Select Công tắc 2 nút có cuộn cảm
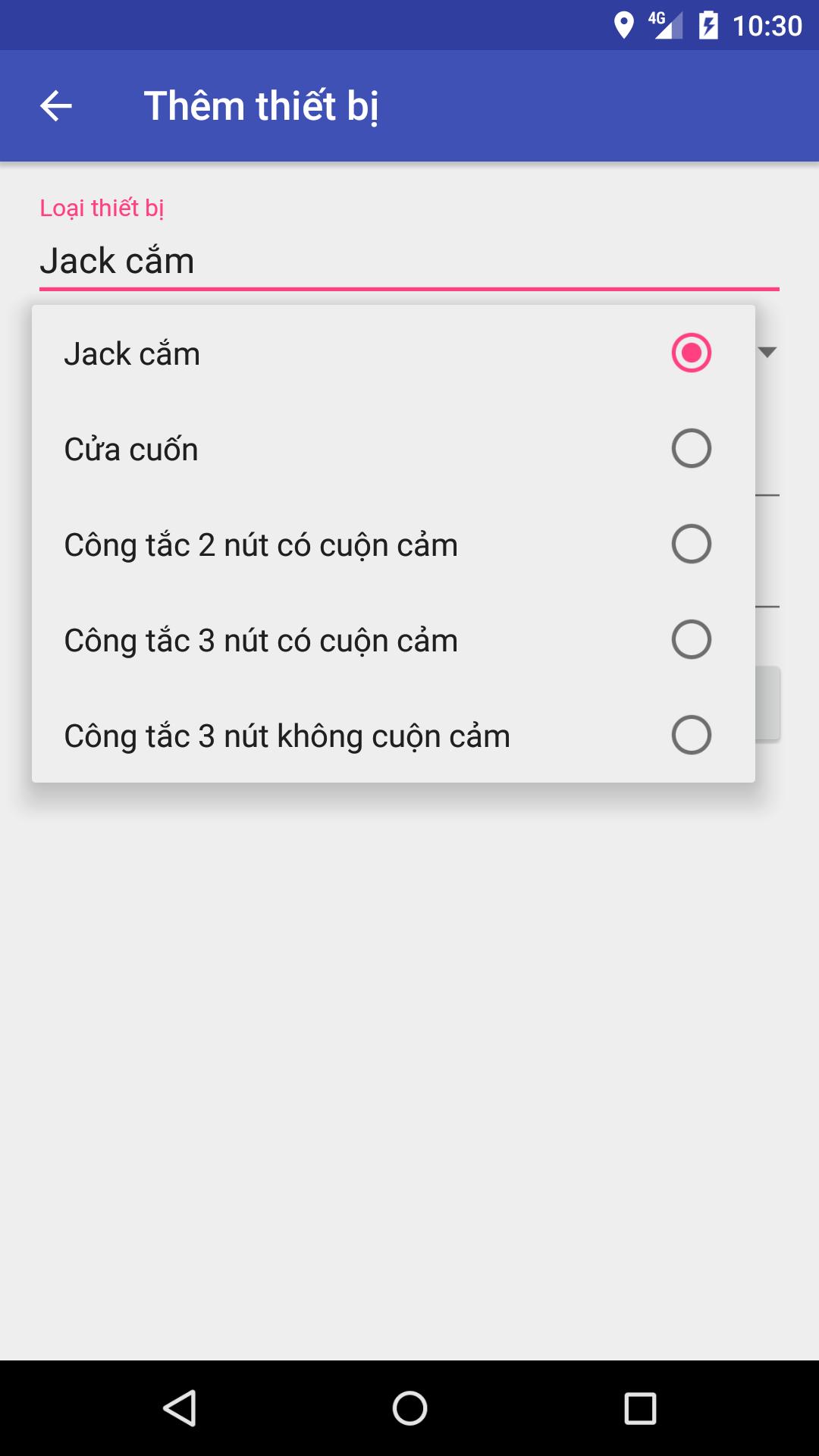Viewport: 819px width, 1456px height. coord(394,544)
